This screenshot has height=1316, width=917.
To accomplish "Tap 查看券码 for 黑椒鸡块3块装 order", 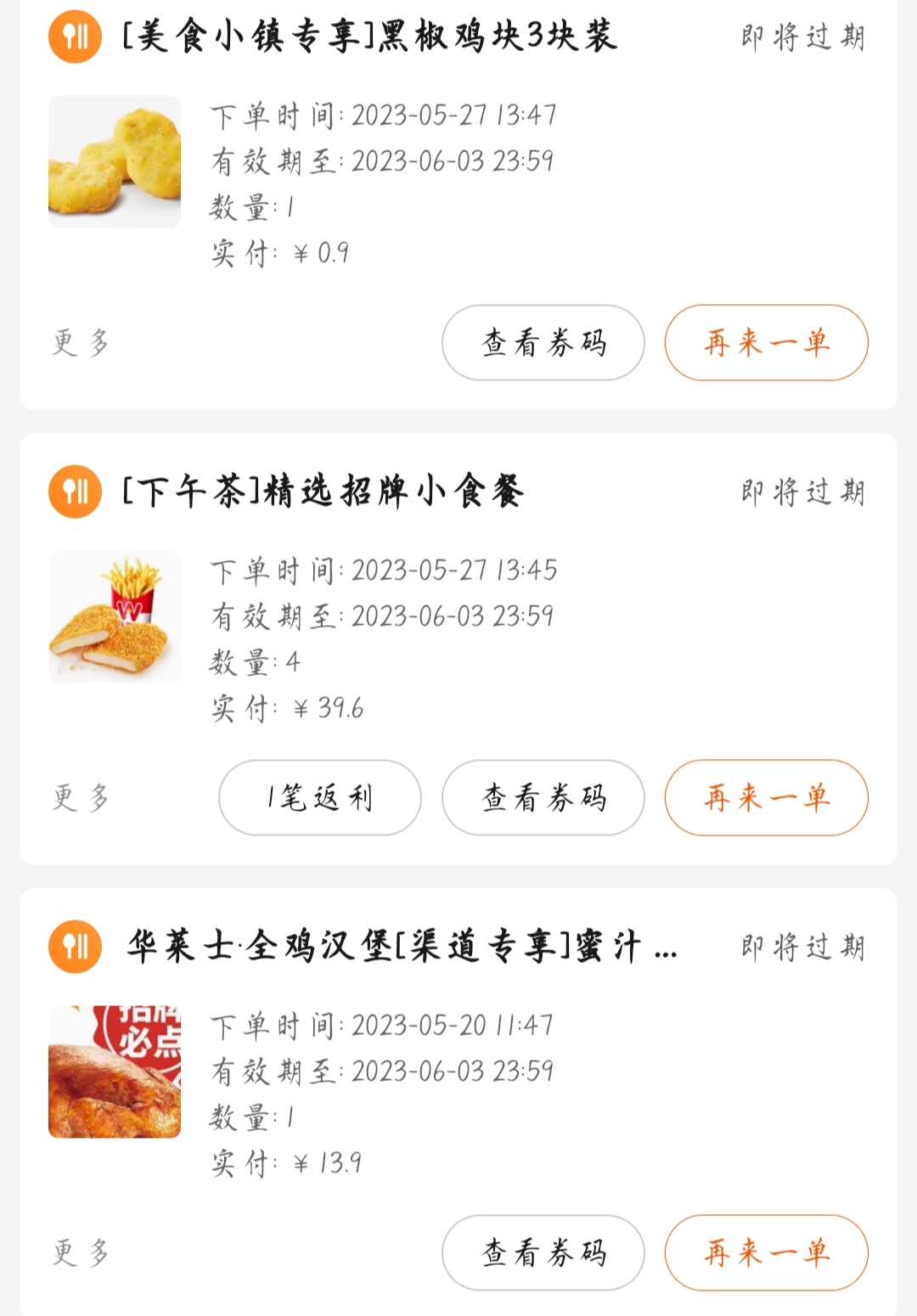I will coord(543,343).
